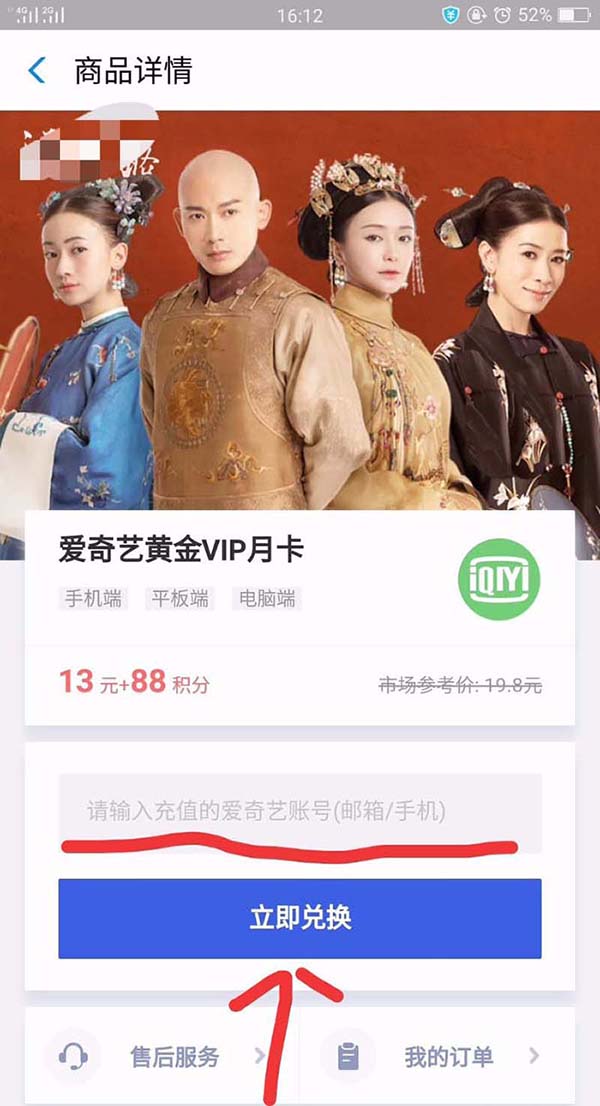600x1106 pixels.
Task: Tap the iQIYI account input field
Action: tap(300, 811)
